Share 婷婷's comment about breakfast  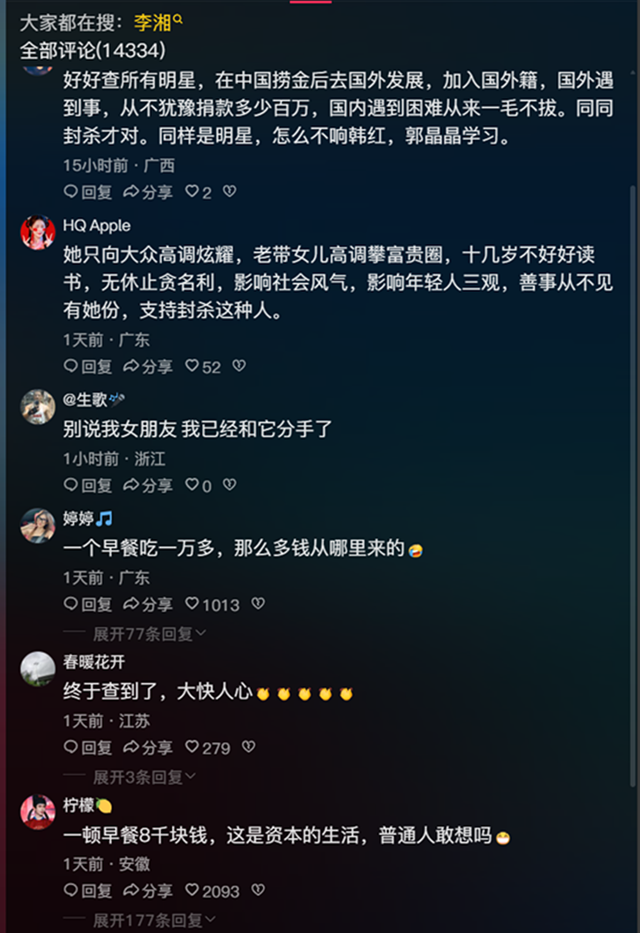coord(147,604)
